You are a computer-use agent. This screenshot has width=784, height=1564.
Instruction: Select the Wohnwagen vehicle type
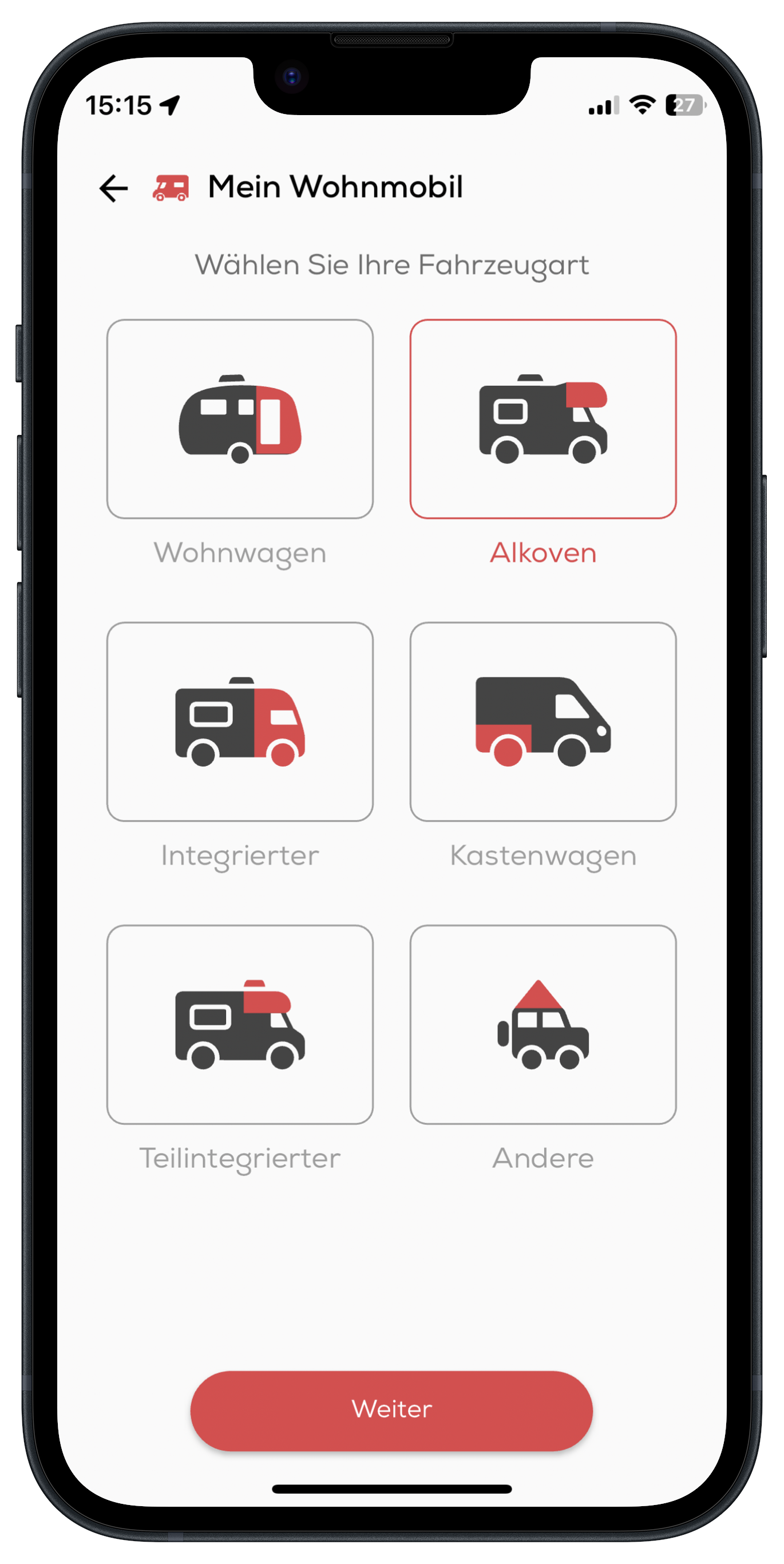point(240,419)
